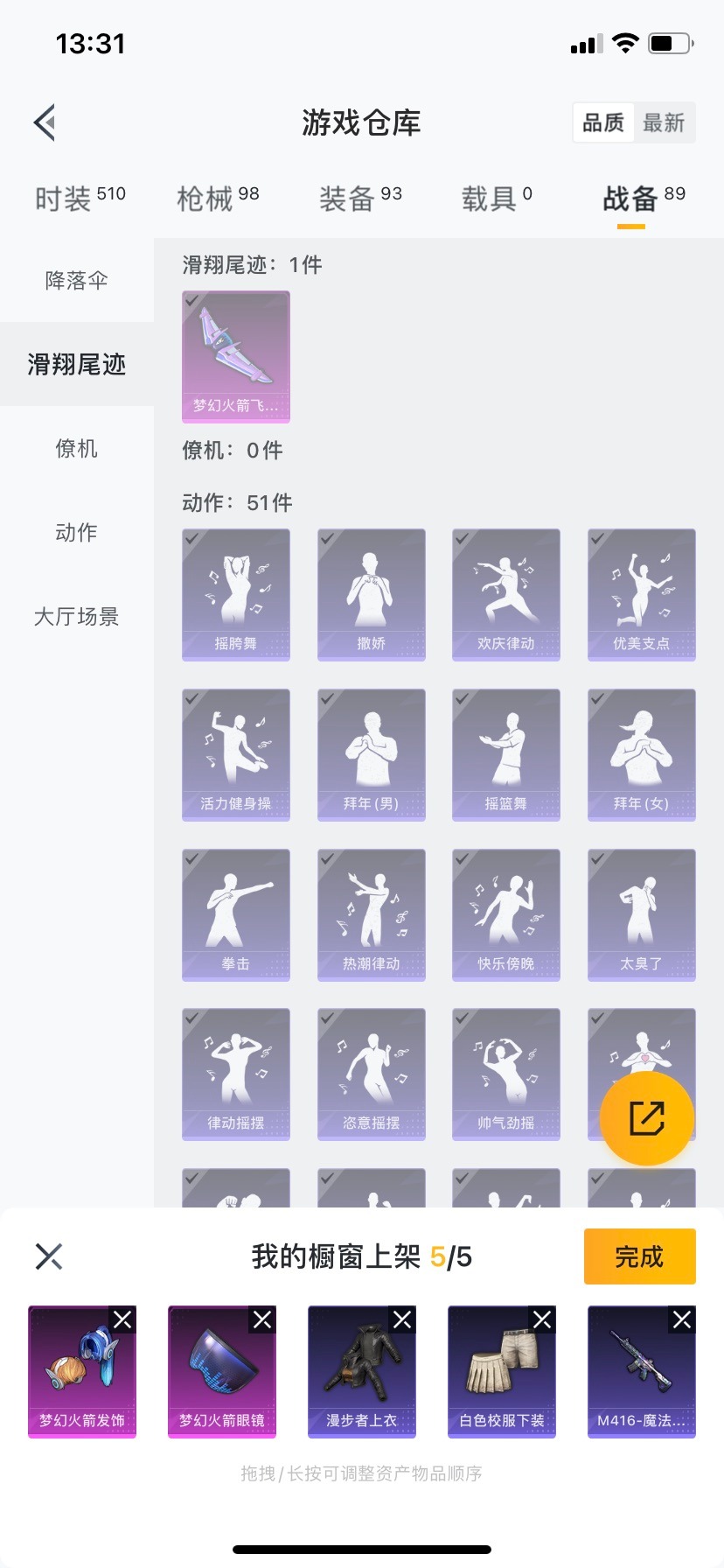724x1568 pixels.
Task: Select 降落伞 in the side menu
Action: click(x=77, y=280)
